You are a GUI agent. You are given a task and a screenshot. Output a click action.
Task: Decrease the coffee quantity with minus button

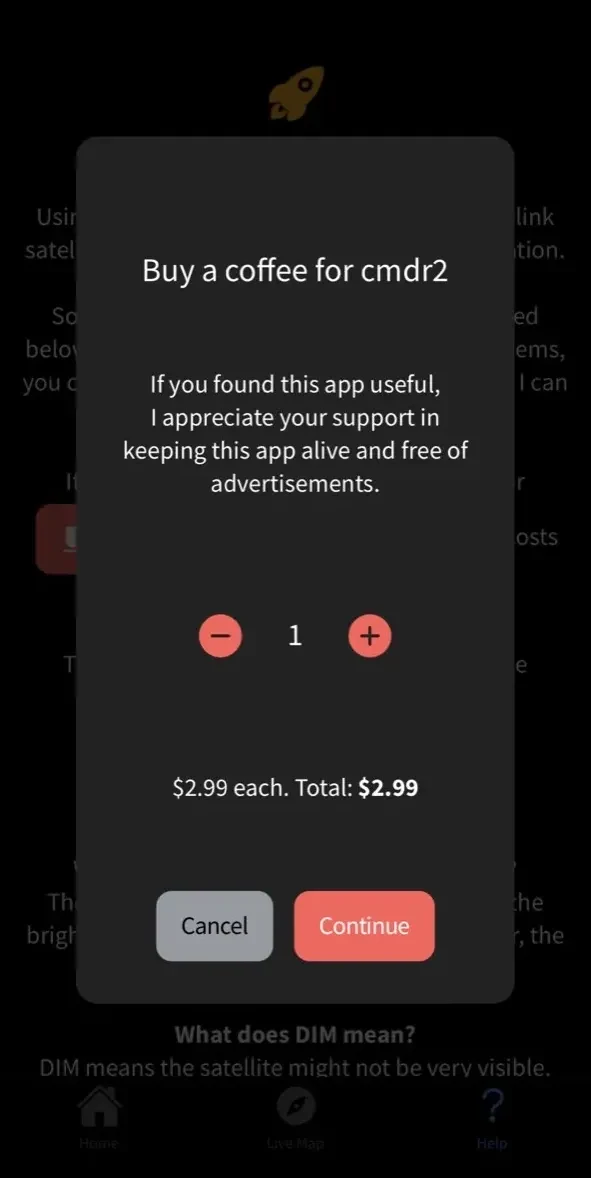click(x=220, y=636)
